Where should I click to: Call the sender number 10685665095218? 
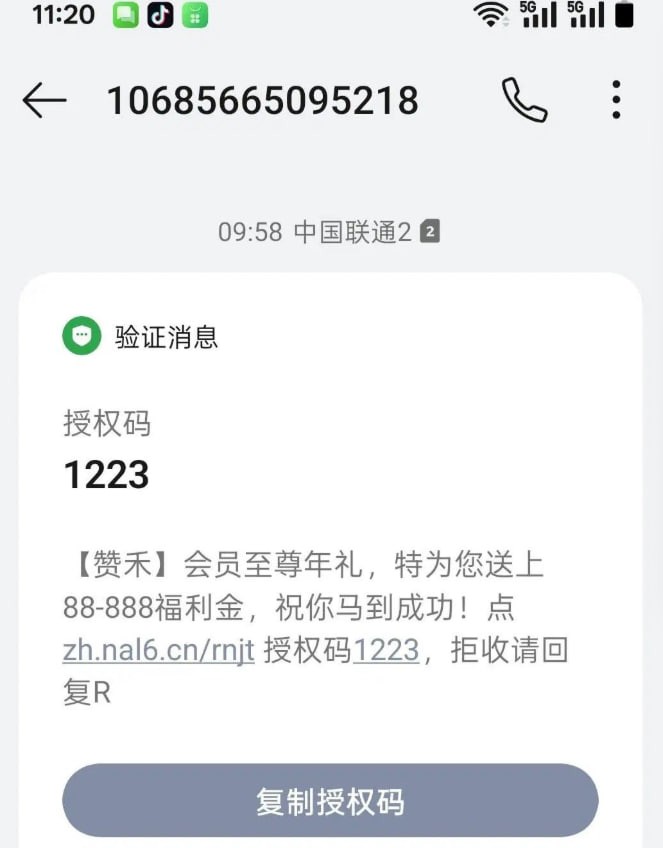click(524, 100)
